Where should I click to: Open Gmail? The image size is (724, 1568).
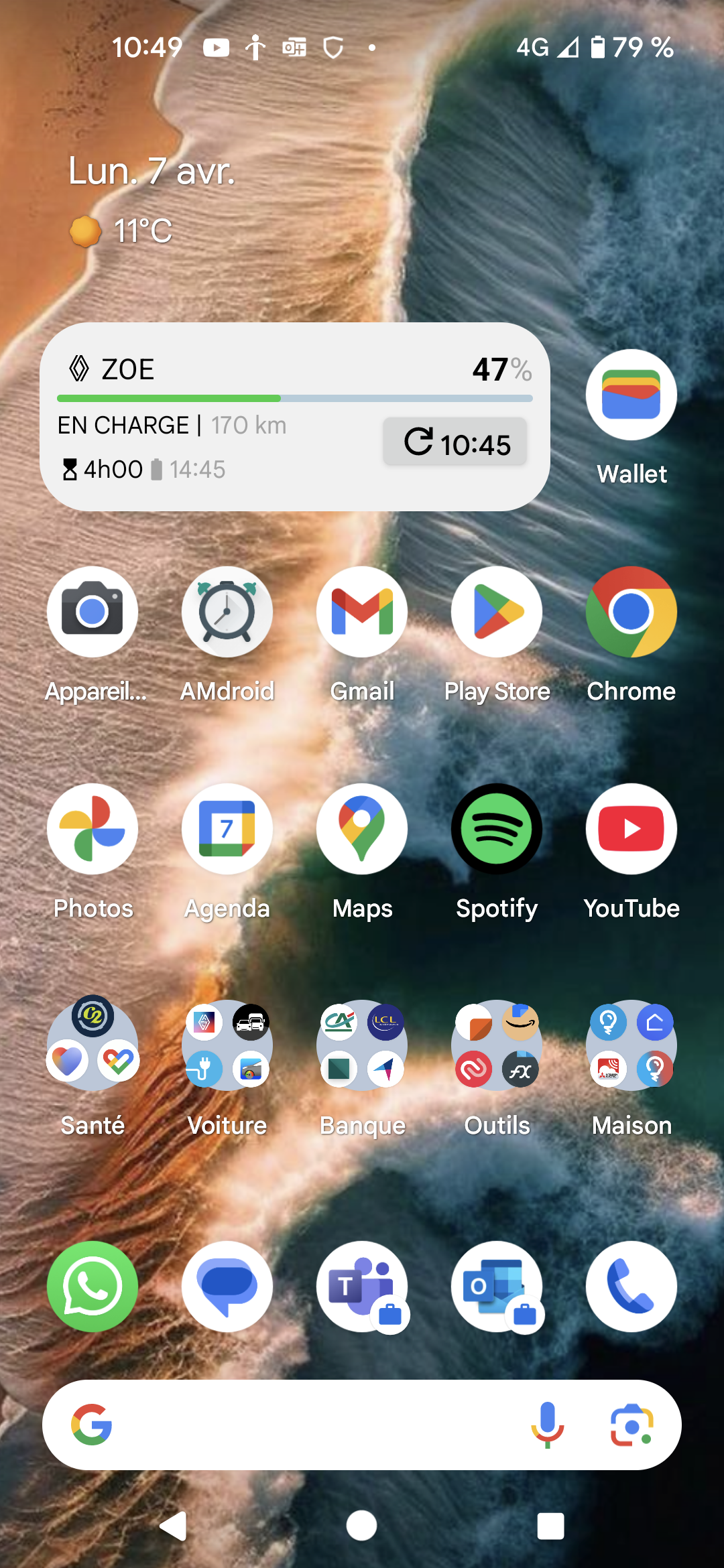pyautogui.click(x=362, y=612)
